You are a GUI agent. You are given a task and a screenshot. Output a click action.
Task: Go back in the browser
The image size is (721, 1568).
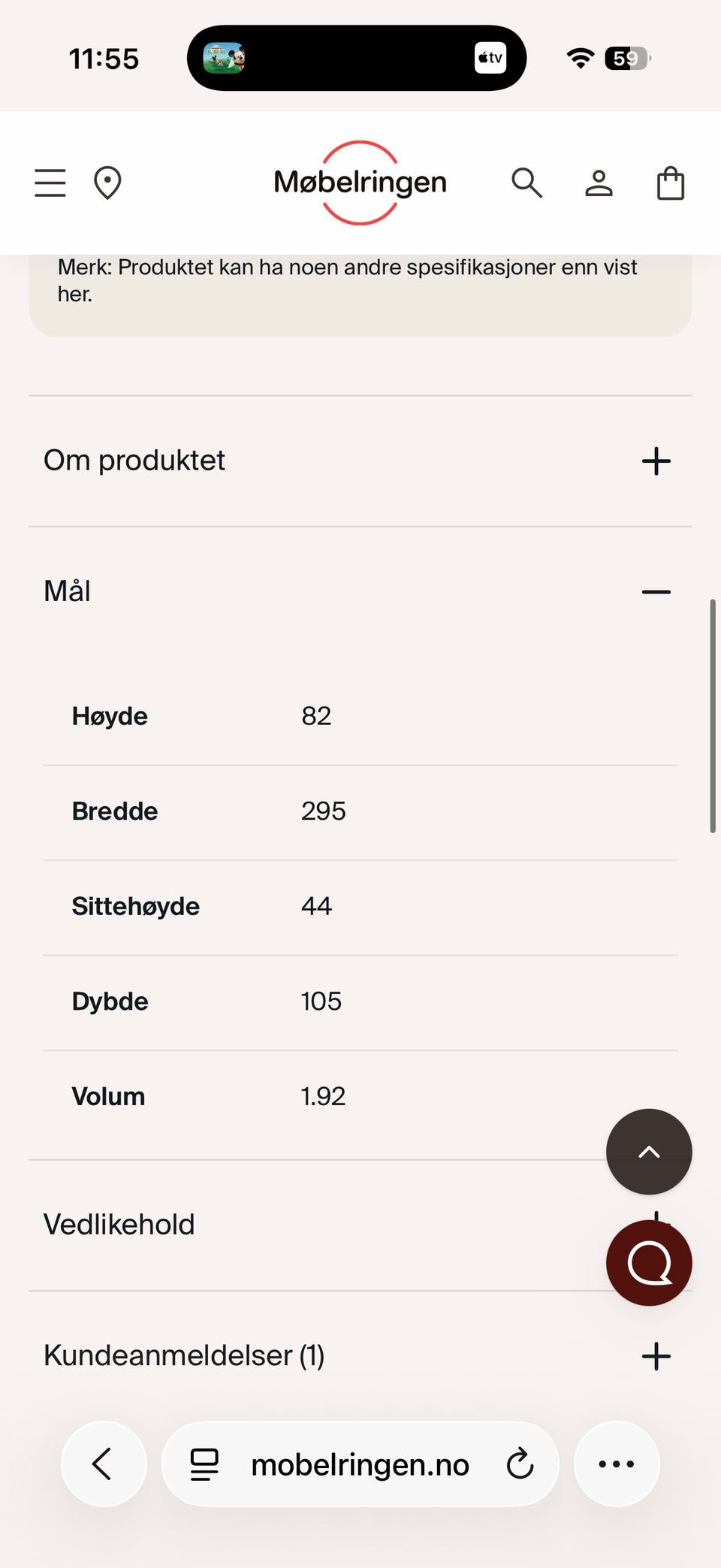(x=104, y=1464)
